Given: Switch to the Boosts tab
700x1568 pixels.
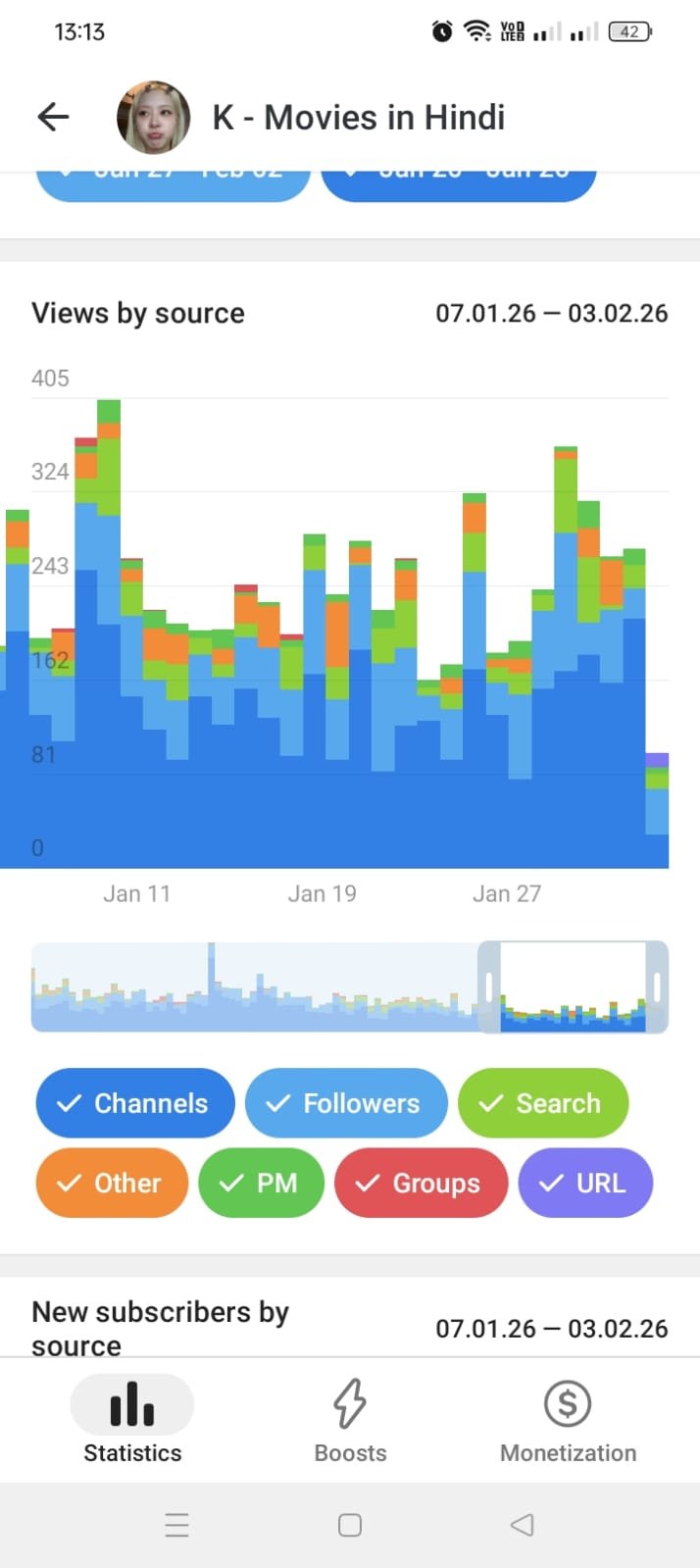Looking at the screenshot, I should (350, 1420).
